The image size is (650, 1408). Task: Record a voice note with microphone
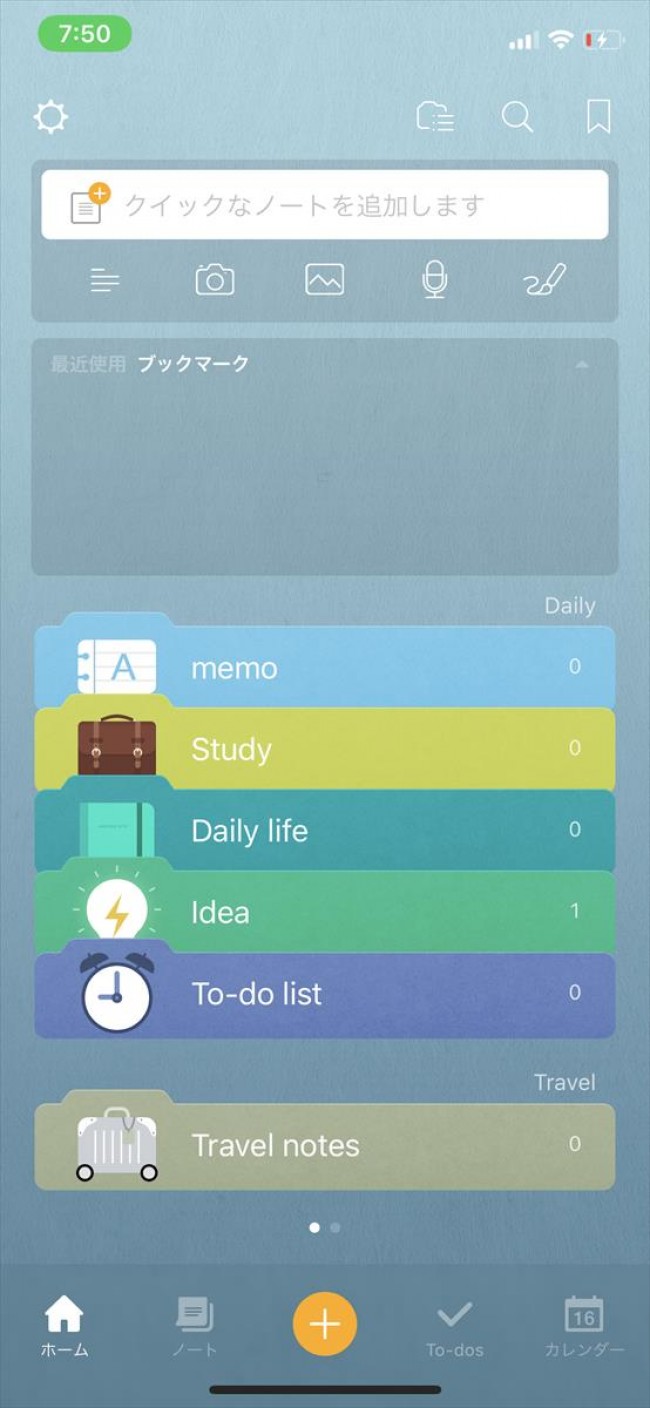[x=434, y=281]
